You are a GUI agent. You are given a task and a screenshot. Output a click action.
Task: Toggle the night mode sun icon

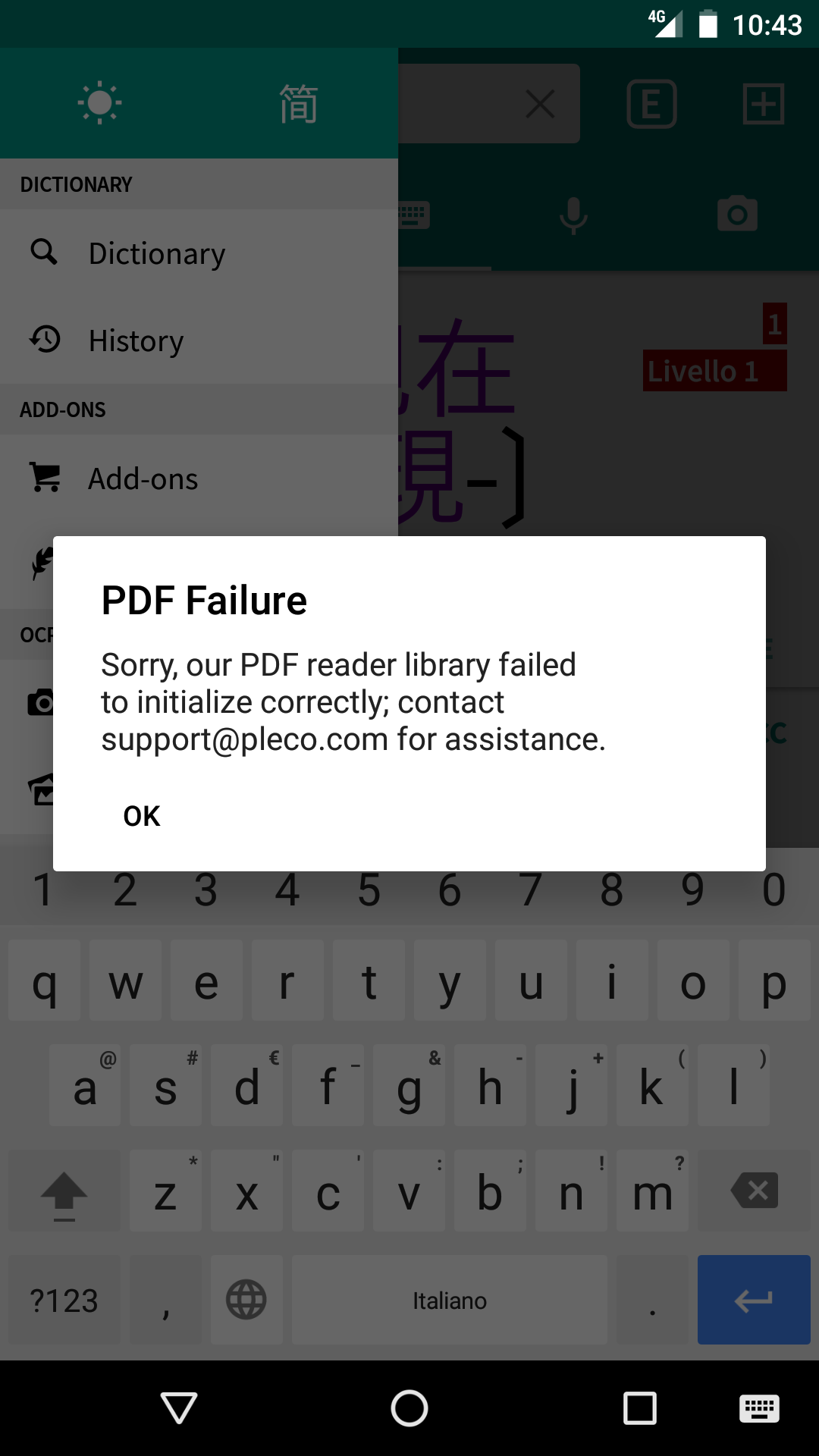[99, 103]
